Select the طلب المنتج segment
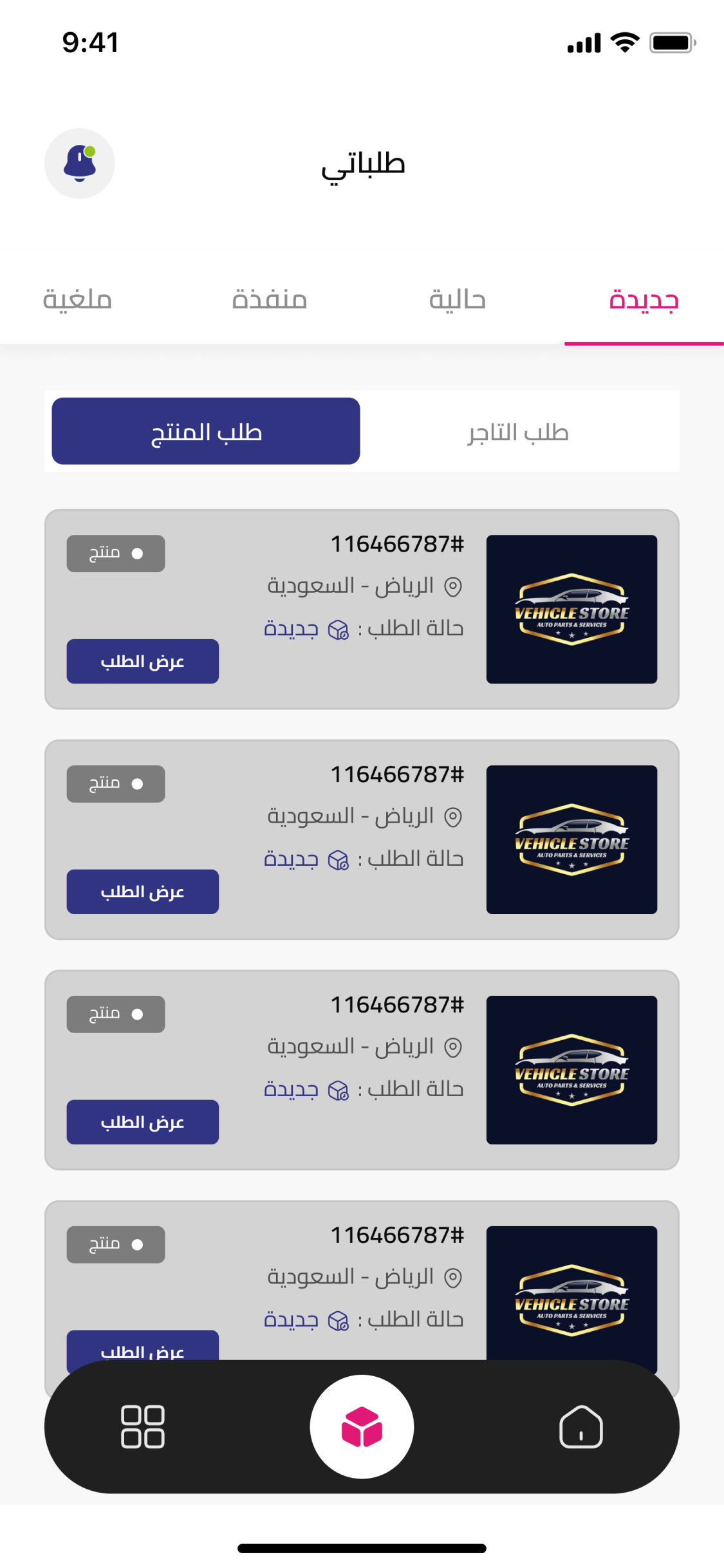Screen dimensions: 724x1568 point(206,431)
